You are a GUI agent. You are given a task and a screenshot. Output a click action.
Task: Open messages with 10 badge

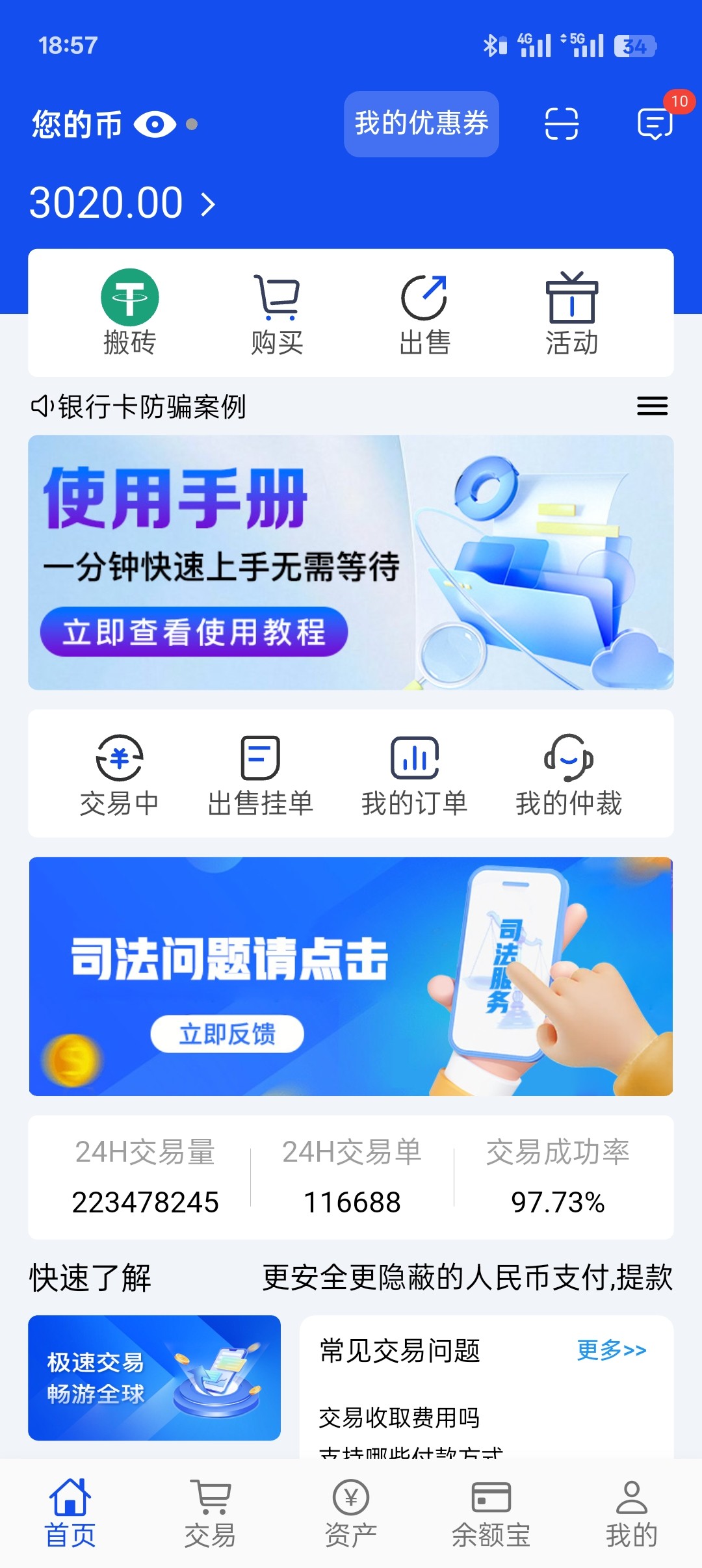pos(655,122)
